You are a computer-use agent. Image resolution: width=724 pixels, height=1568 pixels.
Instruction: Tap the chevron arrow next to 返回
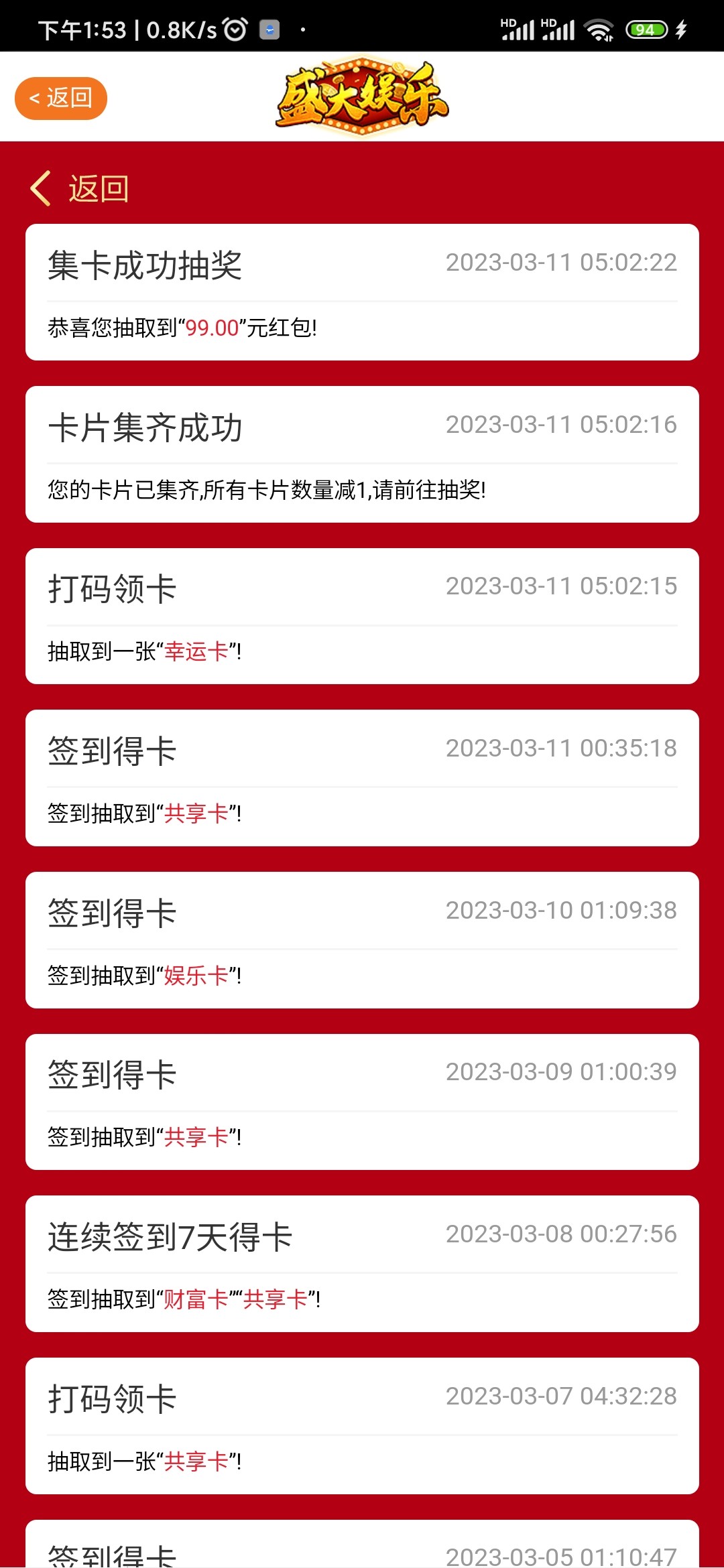pos(40,188)
